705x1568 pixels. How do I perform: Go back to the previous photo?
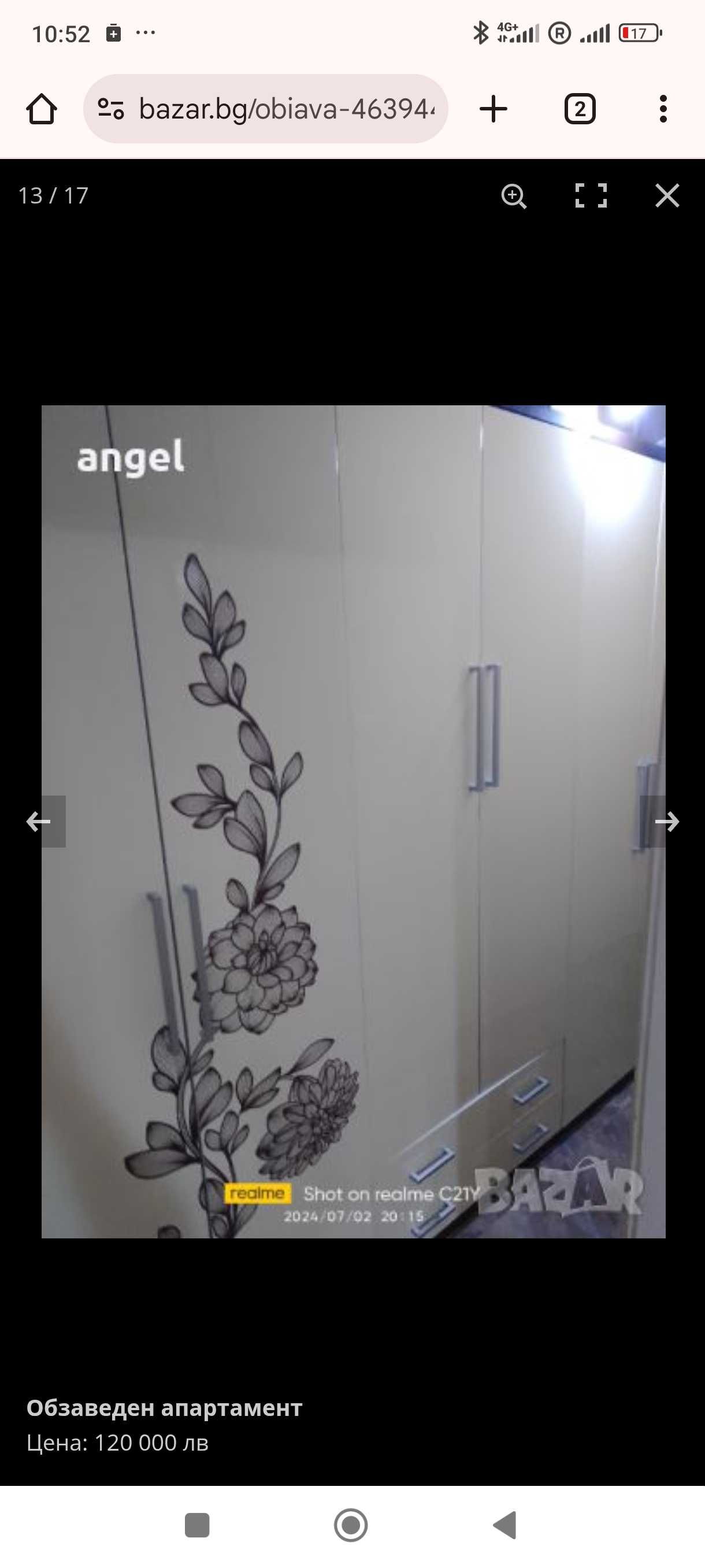tap(39, 821)
